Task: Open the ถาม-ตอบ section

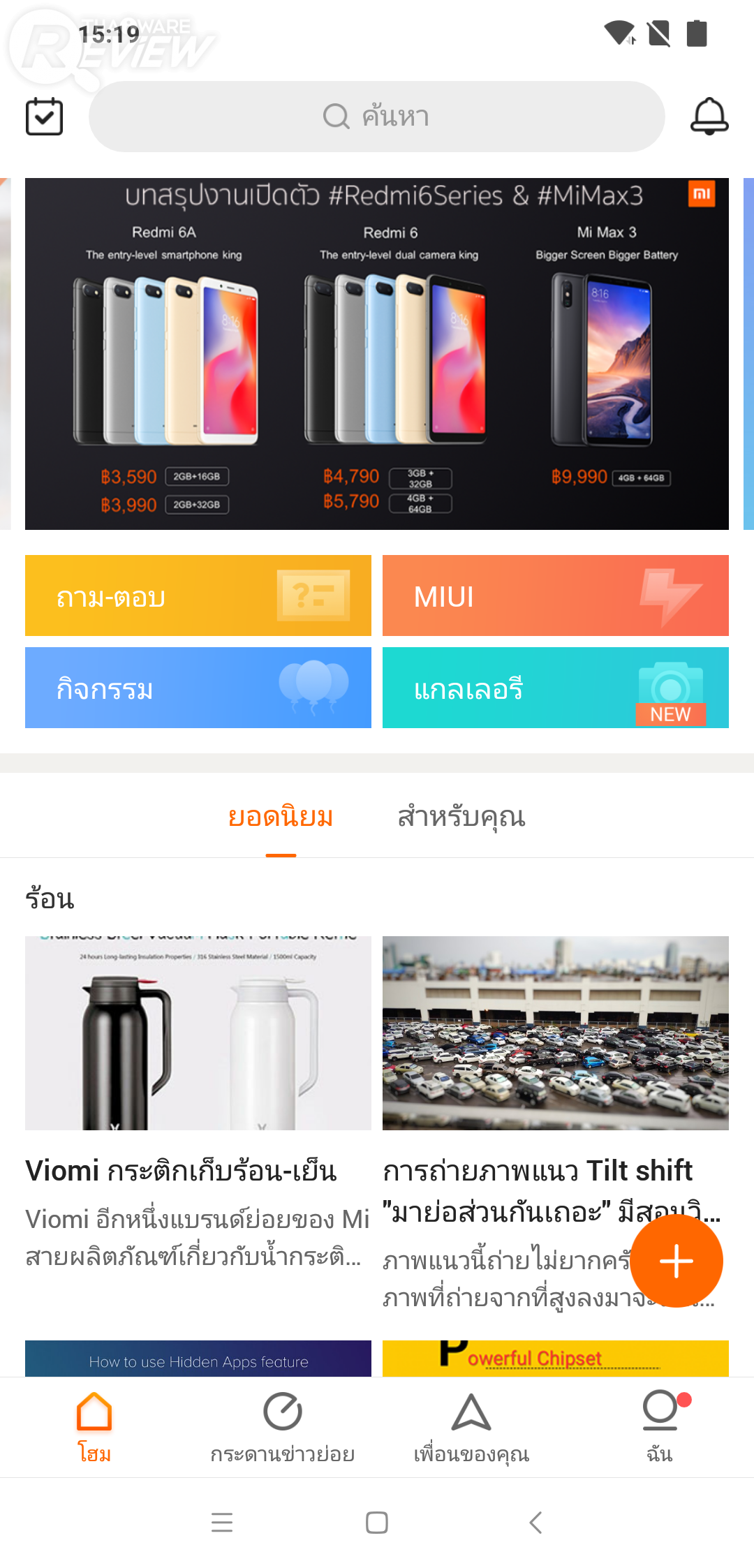Action: 198,596
